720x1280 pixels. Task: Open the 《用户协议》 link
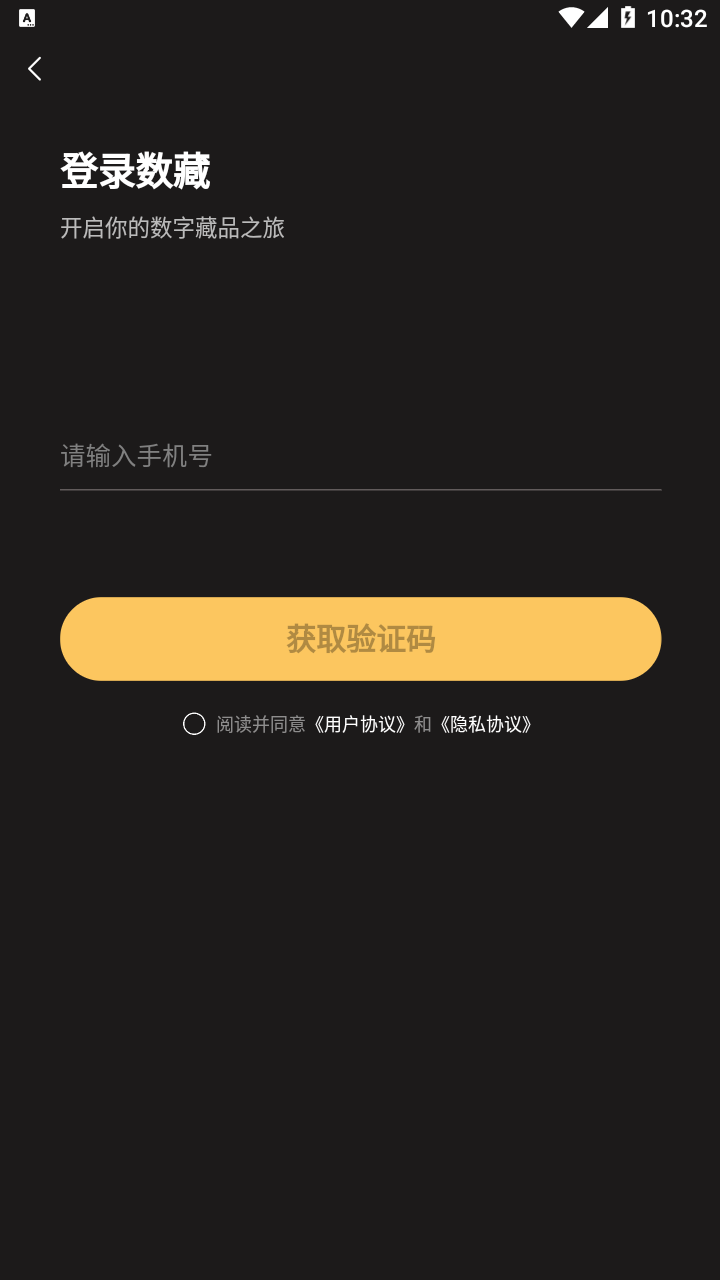point(359,724)
